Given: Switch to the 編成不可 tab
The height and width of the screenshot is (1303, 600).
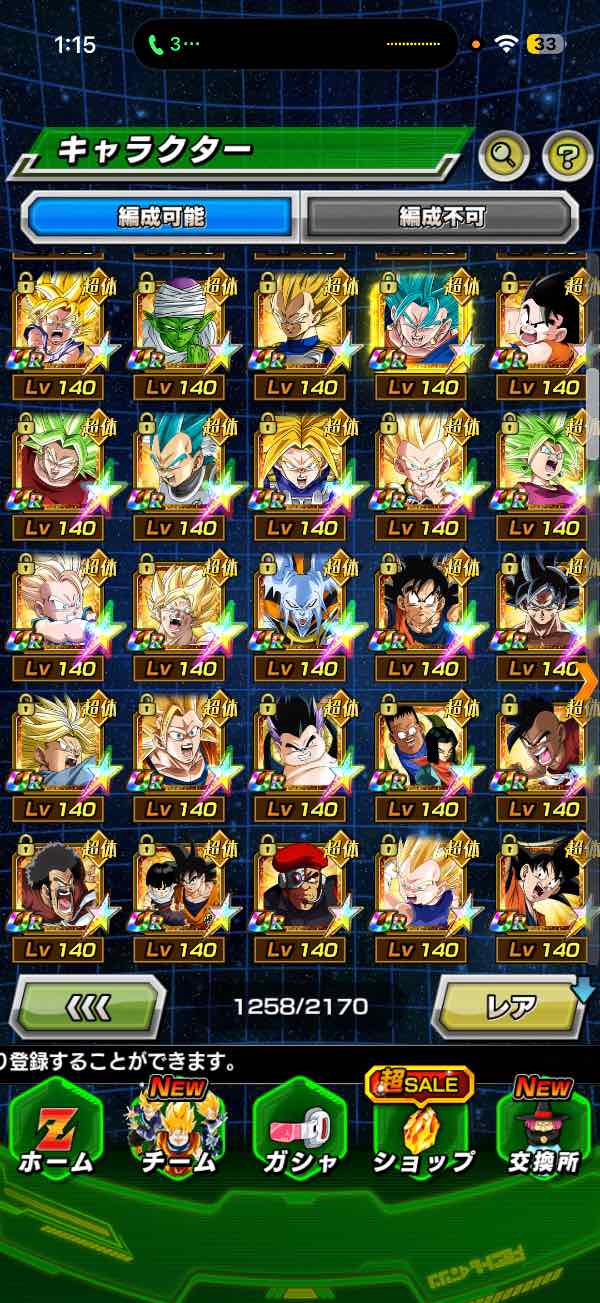Looking at the screenshot, I should (x=440, y=216).
